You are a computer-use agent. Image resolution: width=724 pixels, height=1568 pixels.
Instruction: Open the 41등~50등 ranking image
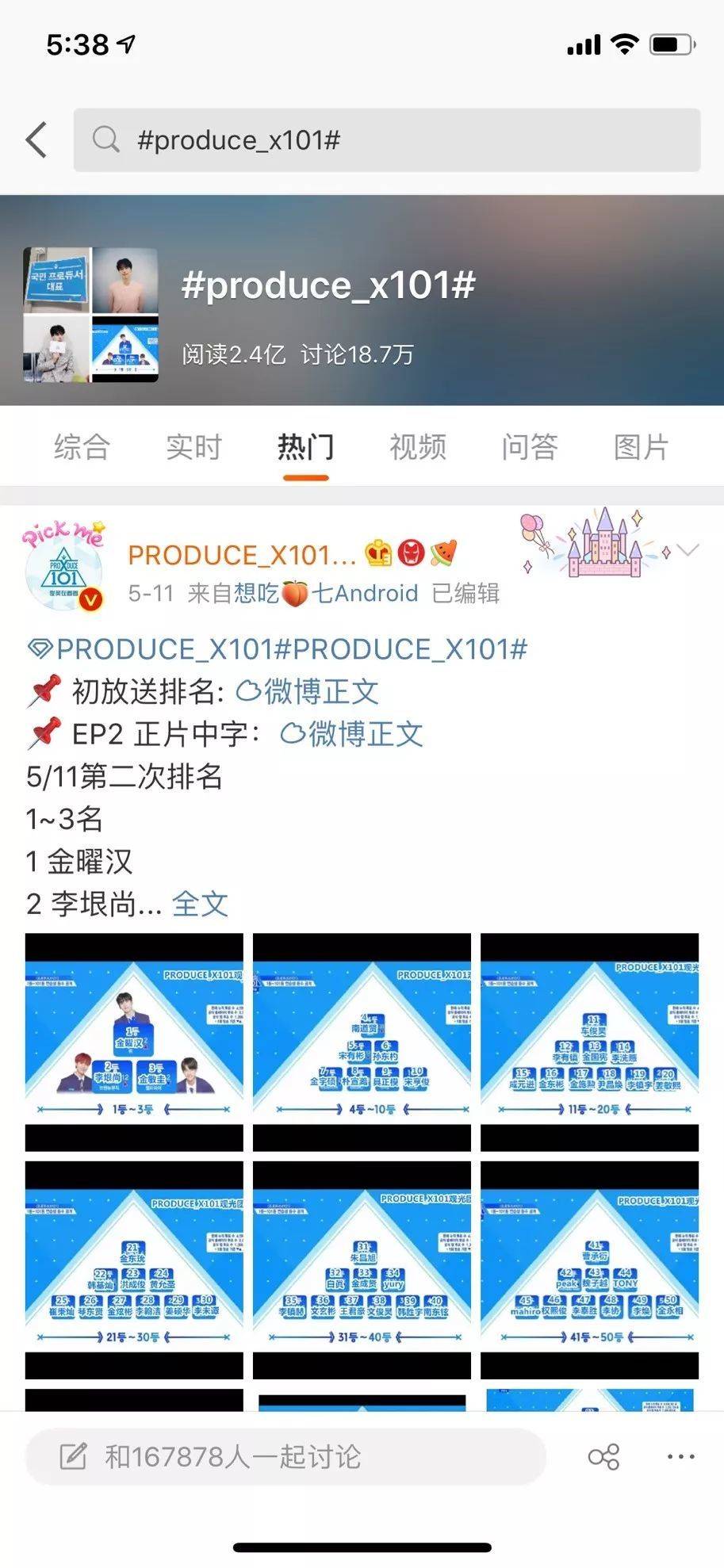pyautogui.click(x=589, y=1270)
